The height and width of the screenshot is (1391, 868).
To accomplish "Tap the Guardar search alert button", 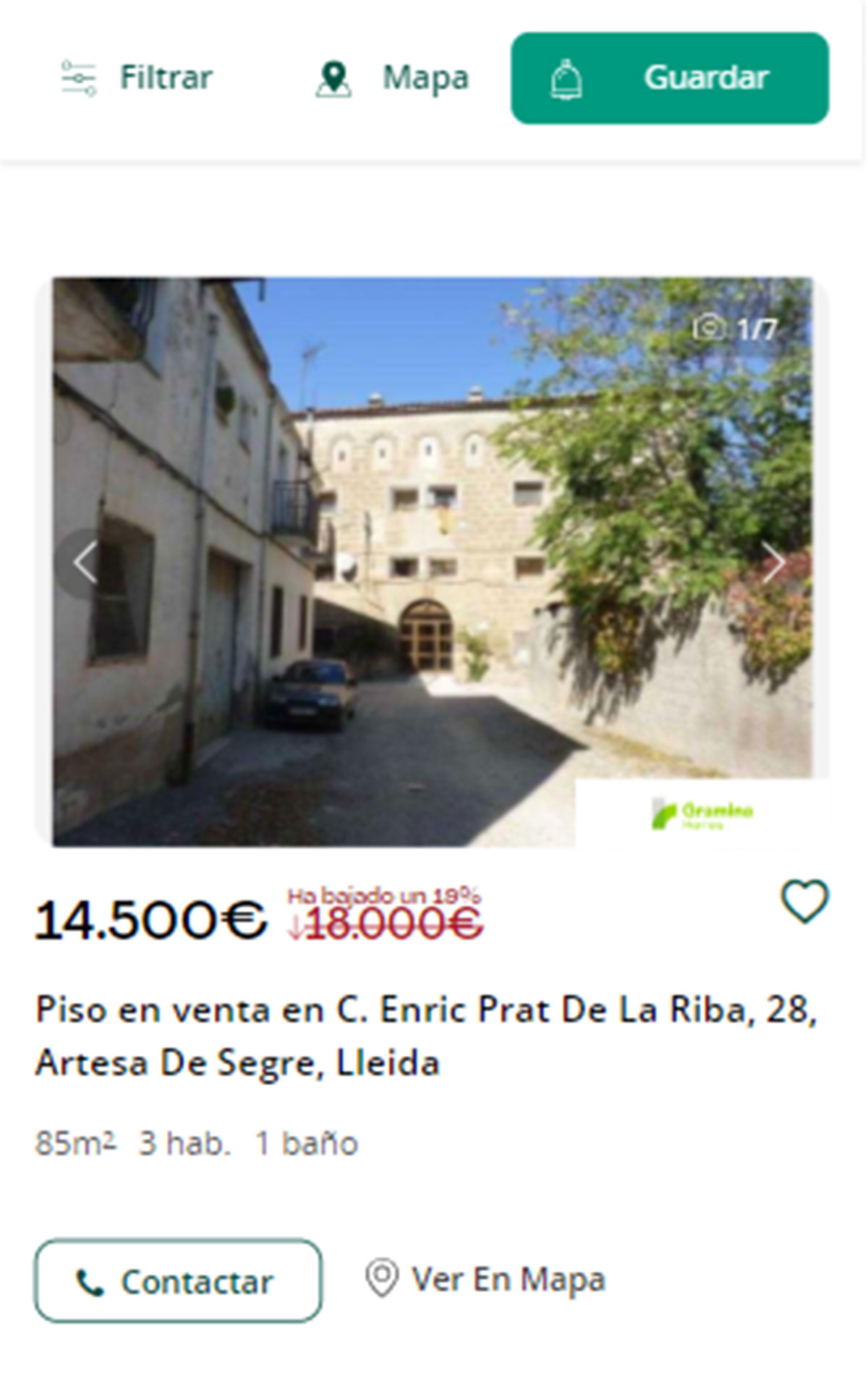I will (x=669, y=78).
